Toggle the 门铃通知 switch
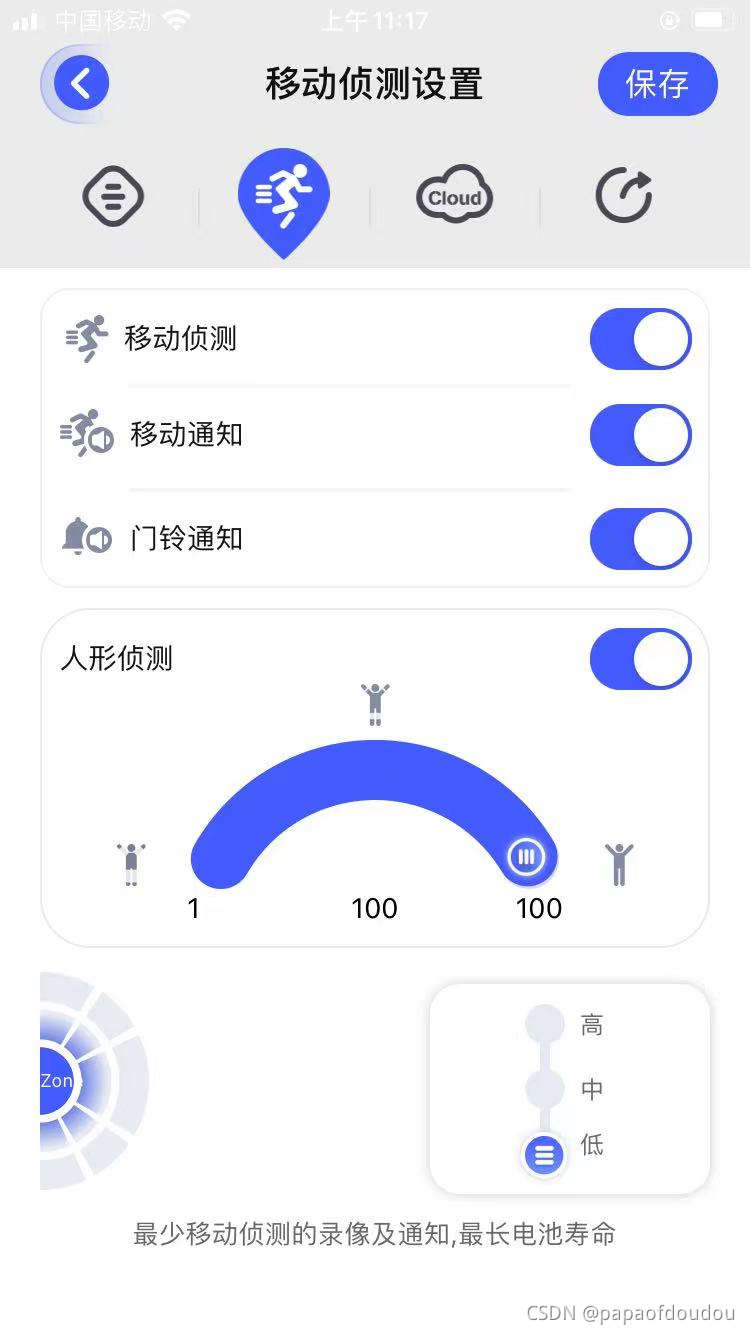The width and height of the screenshot is (750, 1334). tap(640, 539)
